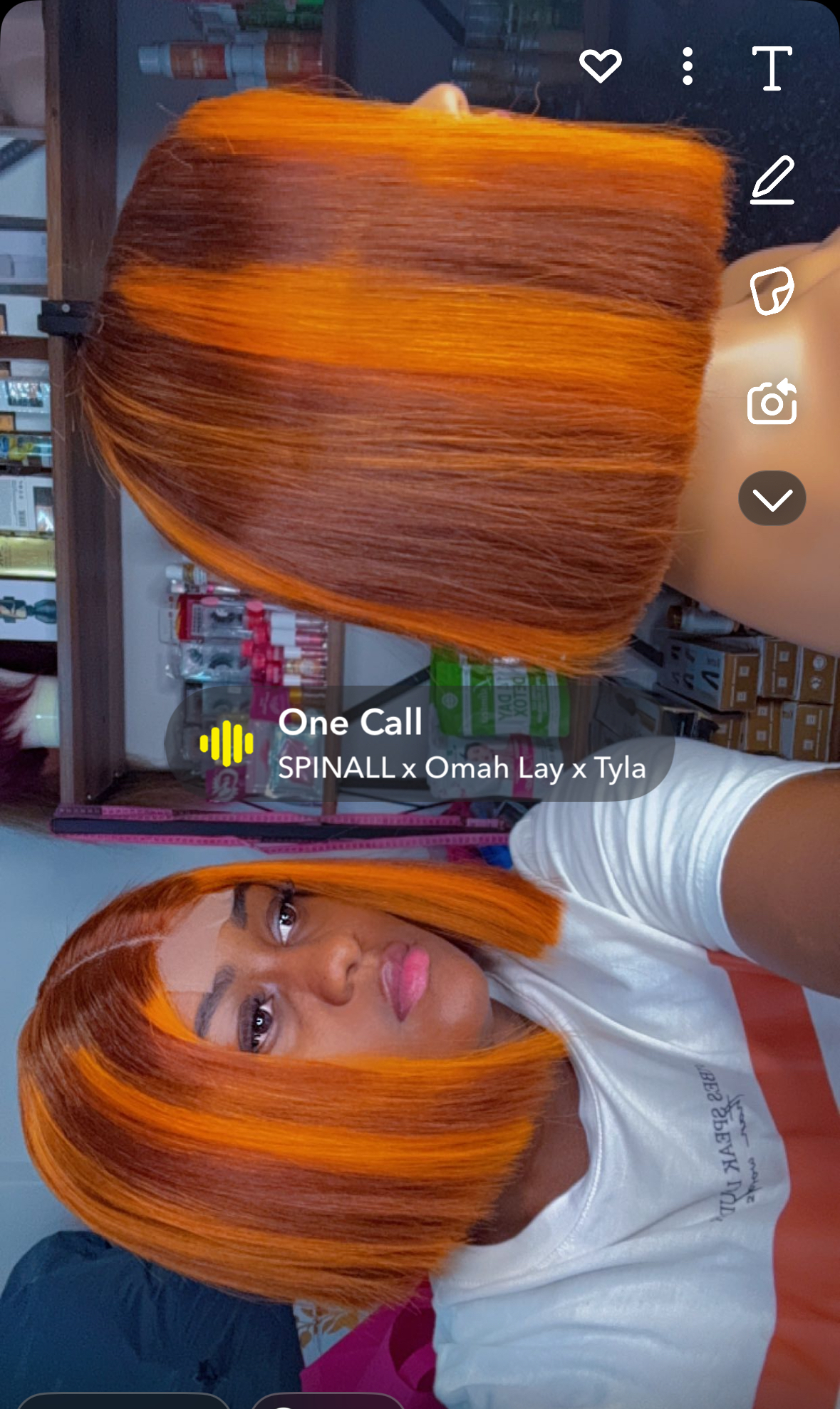840x1409 pixels.
Task: Tap the One Call music sticker
Action: point(420,743)
